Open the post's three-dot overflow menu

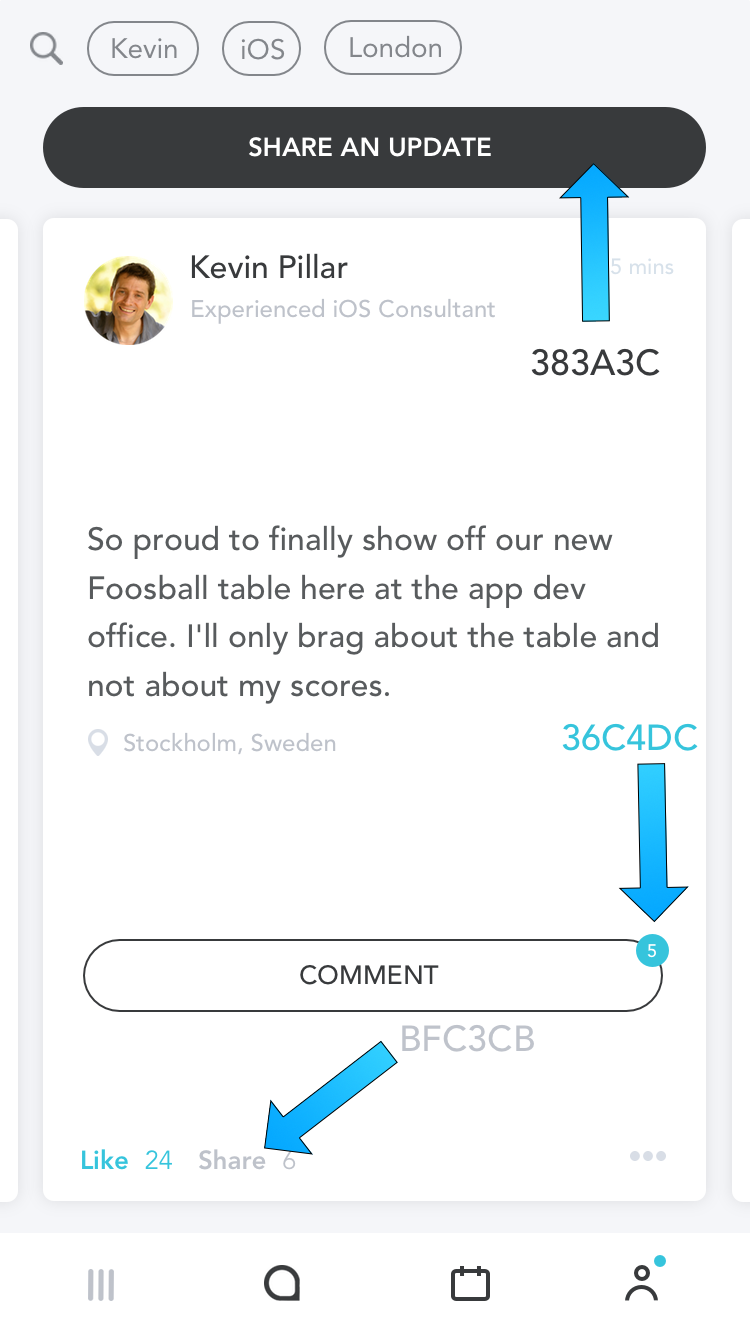[x=647, y=1157]
